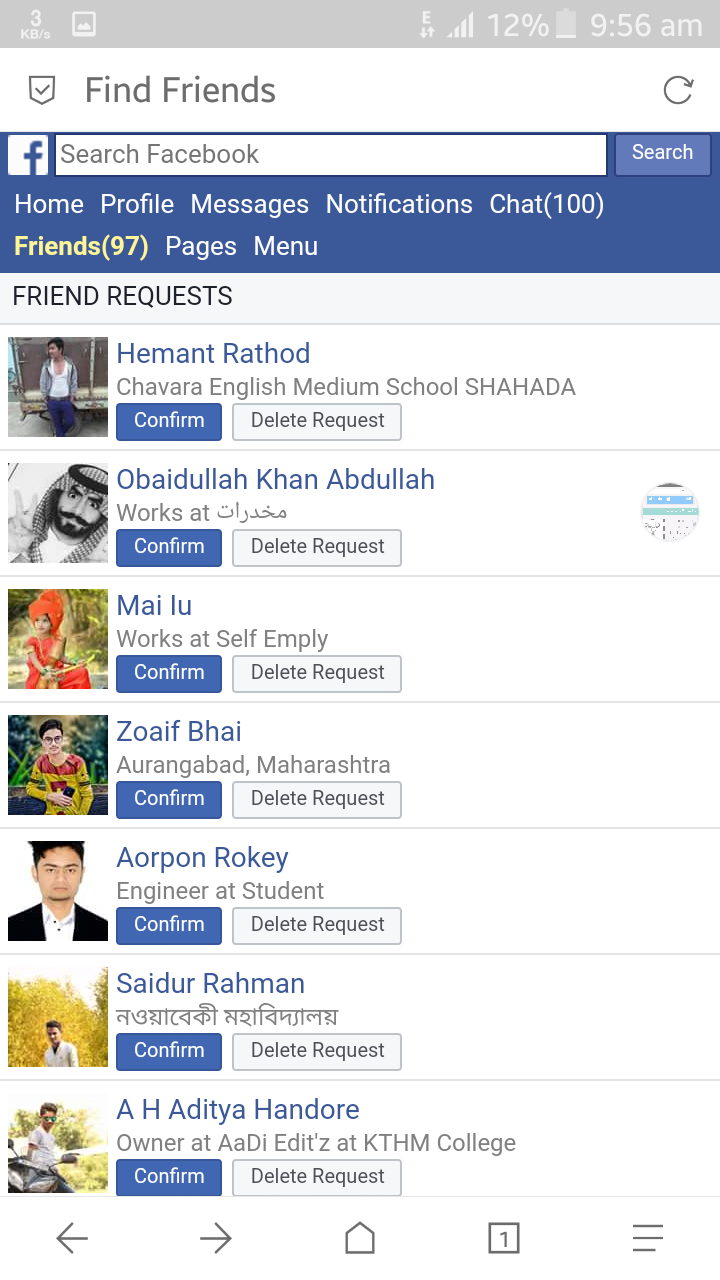
Task: Open the Messages link
Action: 249,204
